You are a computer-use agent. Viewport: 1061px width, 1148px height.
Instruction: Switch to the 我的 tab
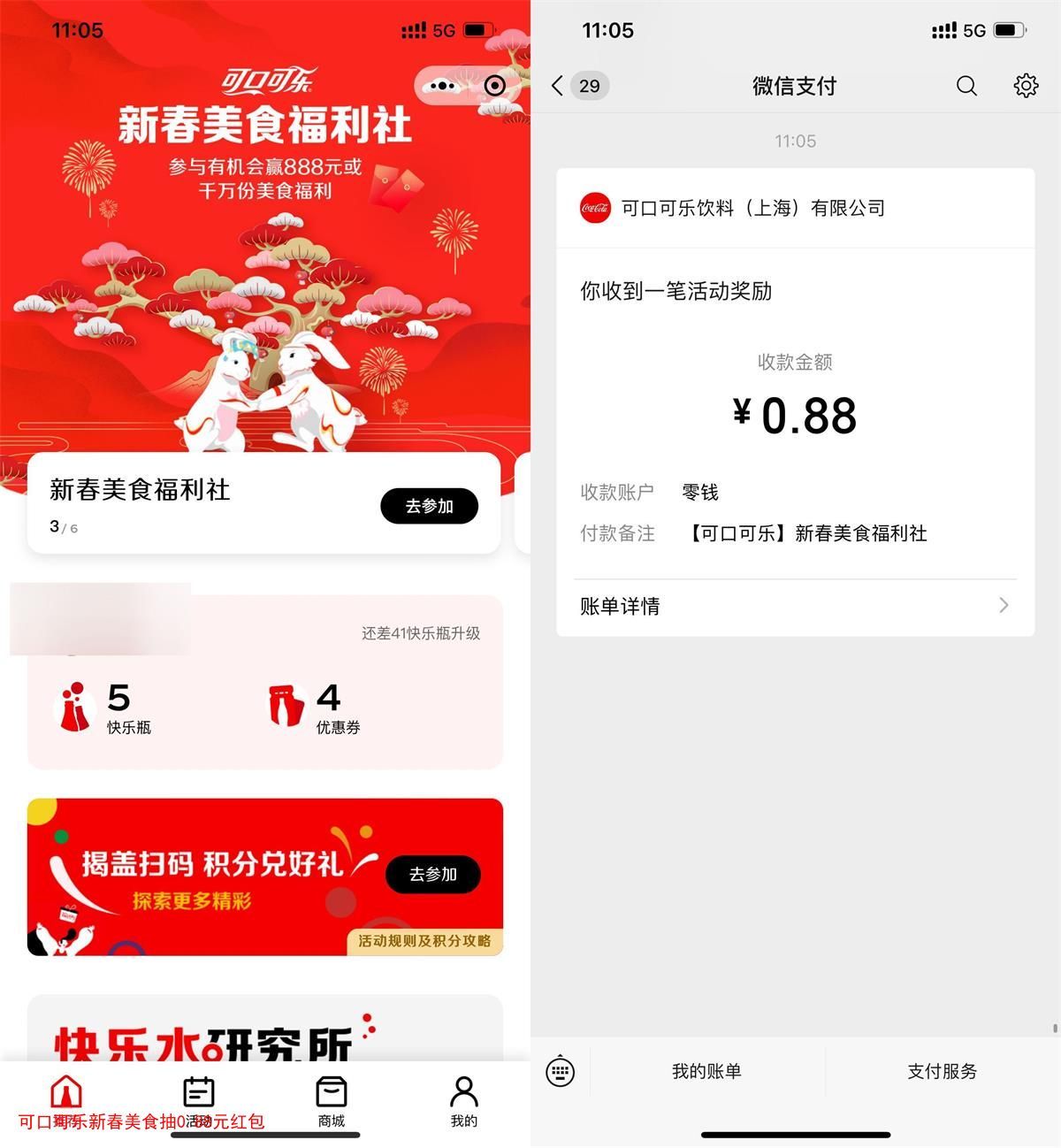463,1101
